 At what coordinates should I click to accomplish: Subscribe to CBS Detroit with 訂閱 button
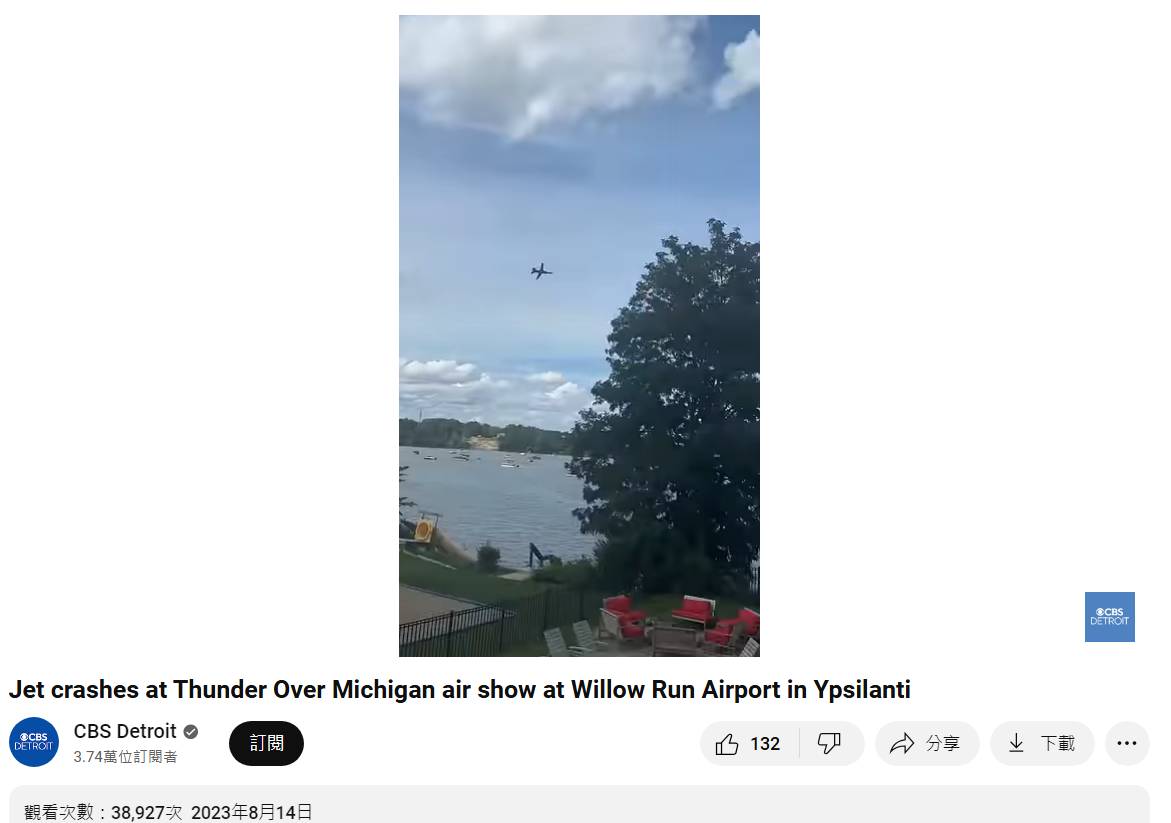tap(266, 743)
